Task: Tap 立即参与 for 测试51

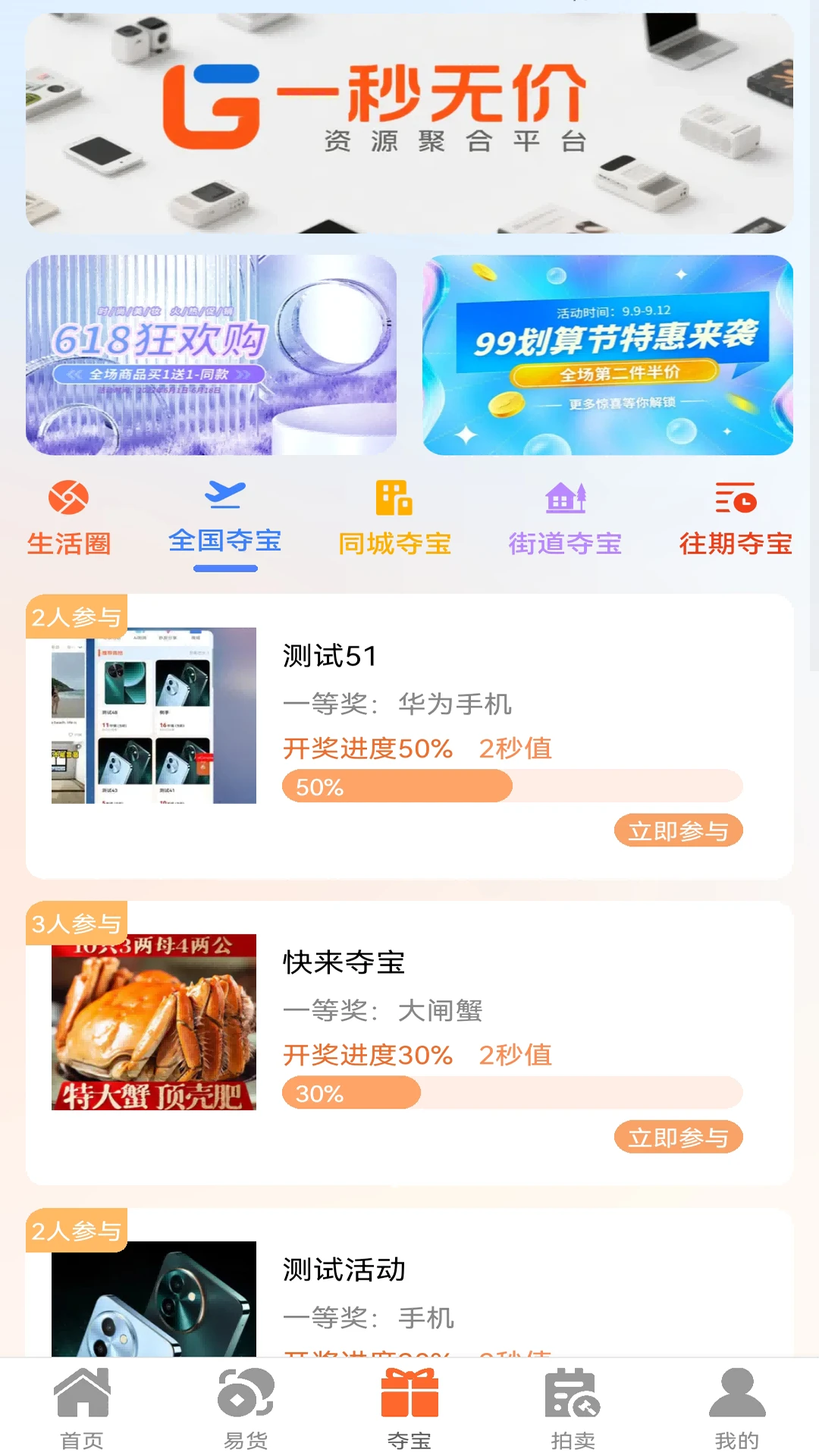Action: 679,830
